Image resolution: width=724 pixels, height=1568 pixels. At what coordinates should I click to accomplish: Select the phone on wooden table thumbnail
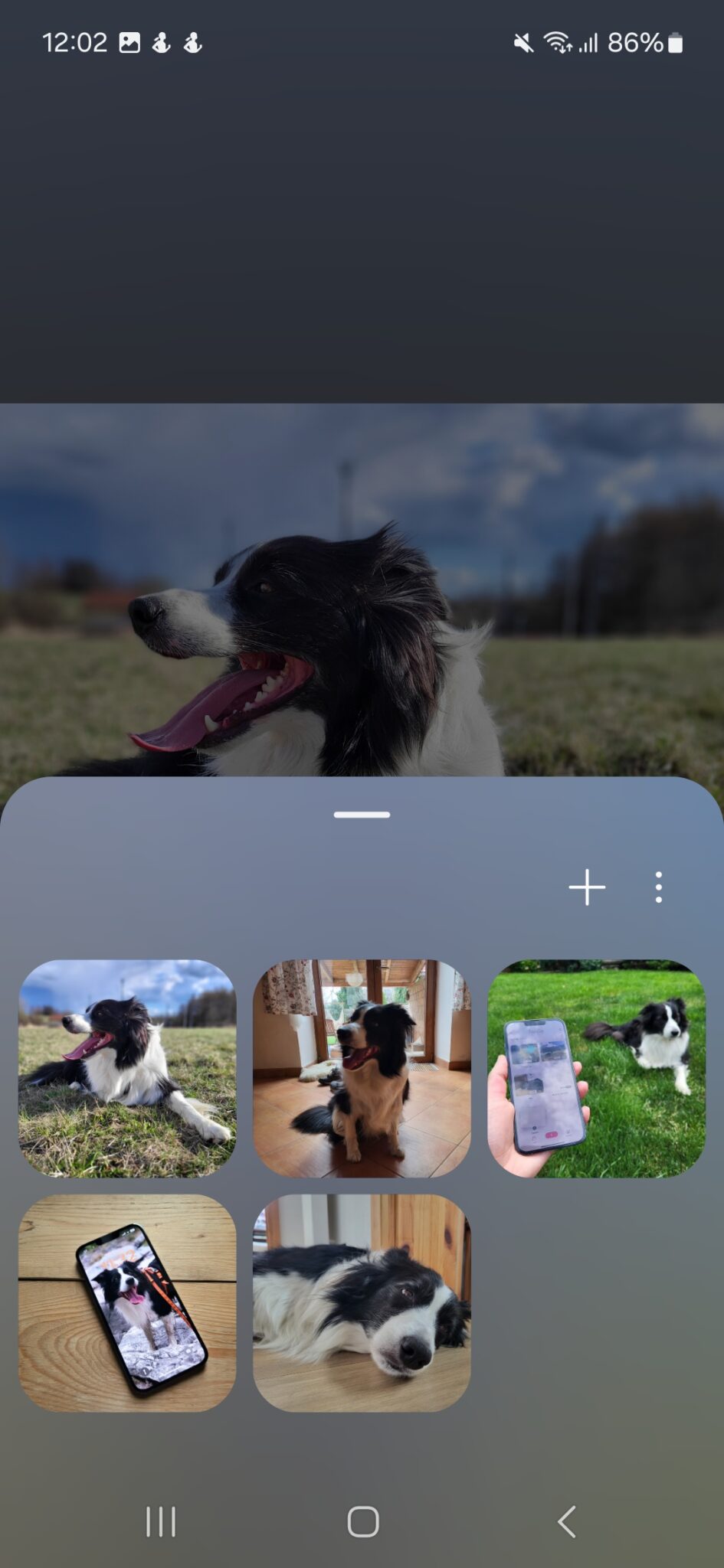tap(127, 1302)
